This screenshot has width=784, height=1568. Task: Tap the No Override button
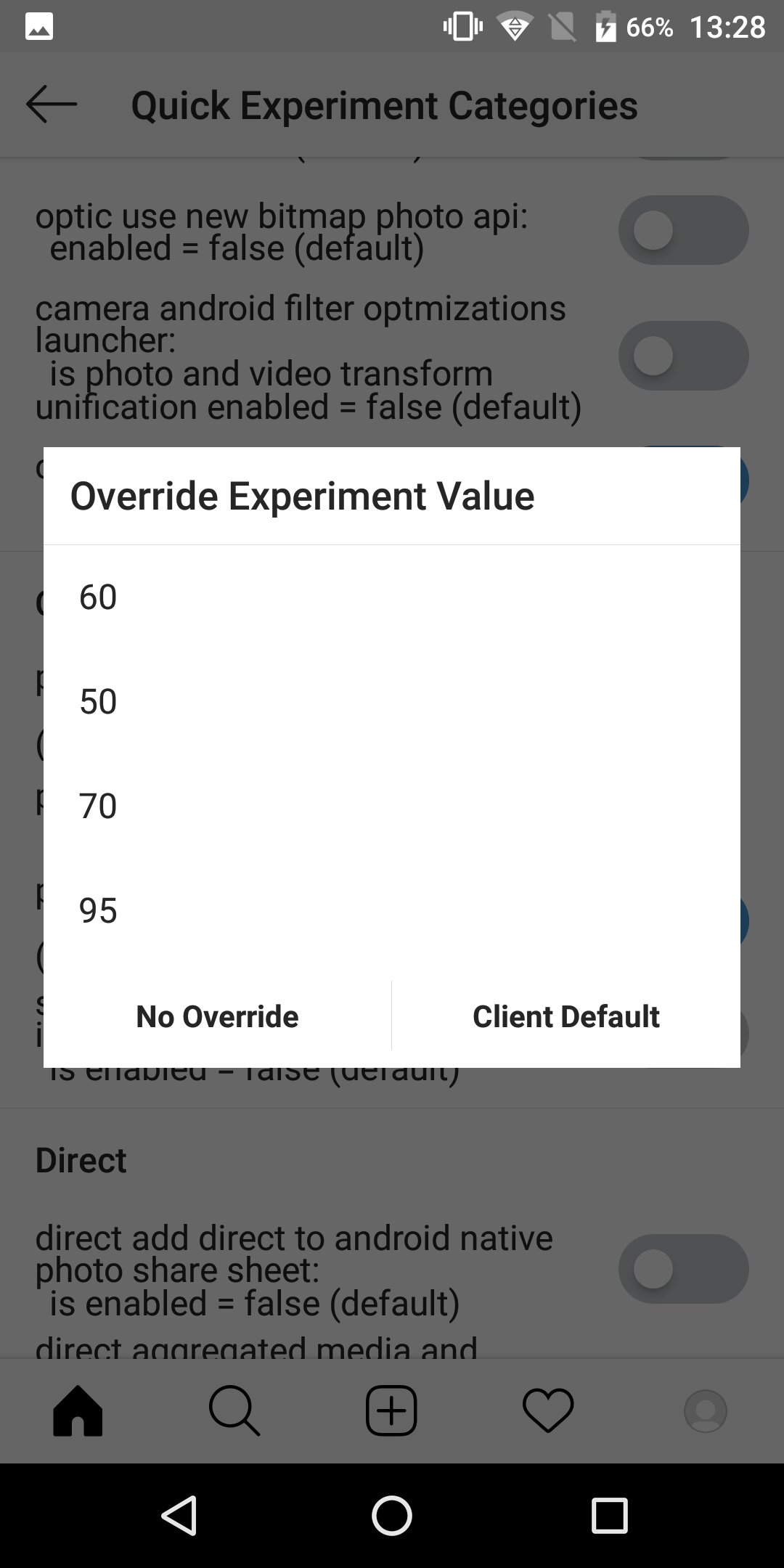click(217, 1016)
